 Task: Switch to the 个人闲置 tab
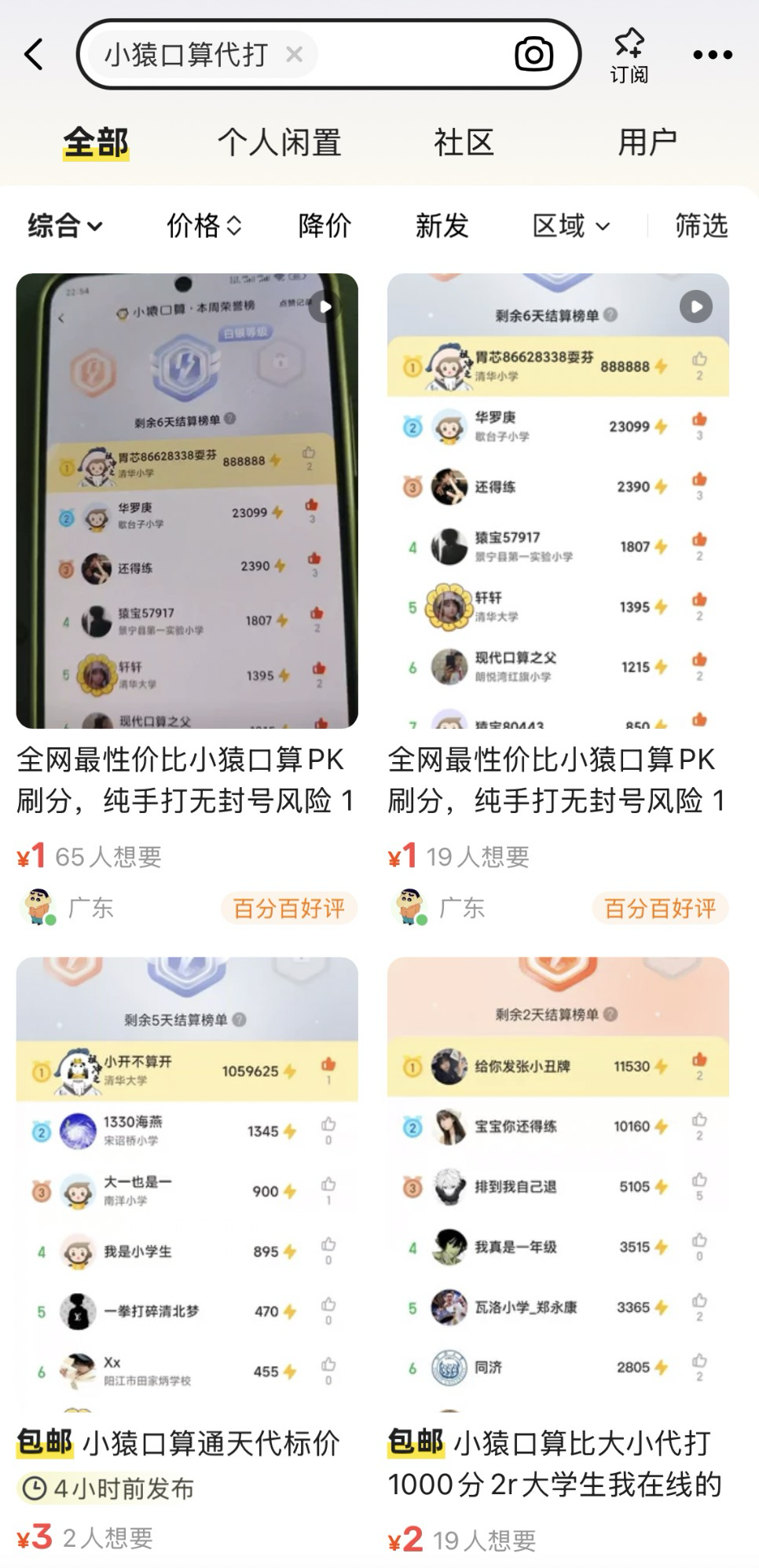pyautogui.click(x=279, y=143)
